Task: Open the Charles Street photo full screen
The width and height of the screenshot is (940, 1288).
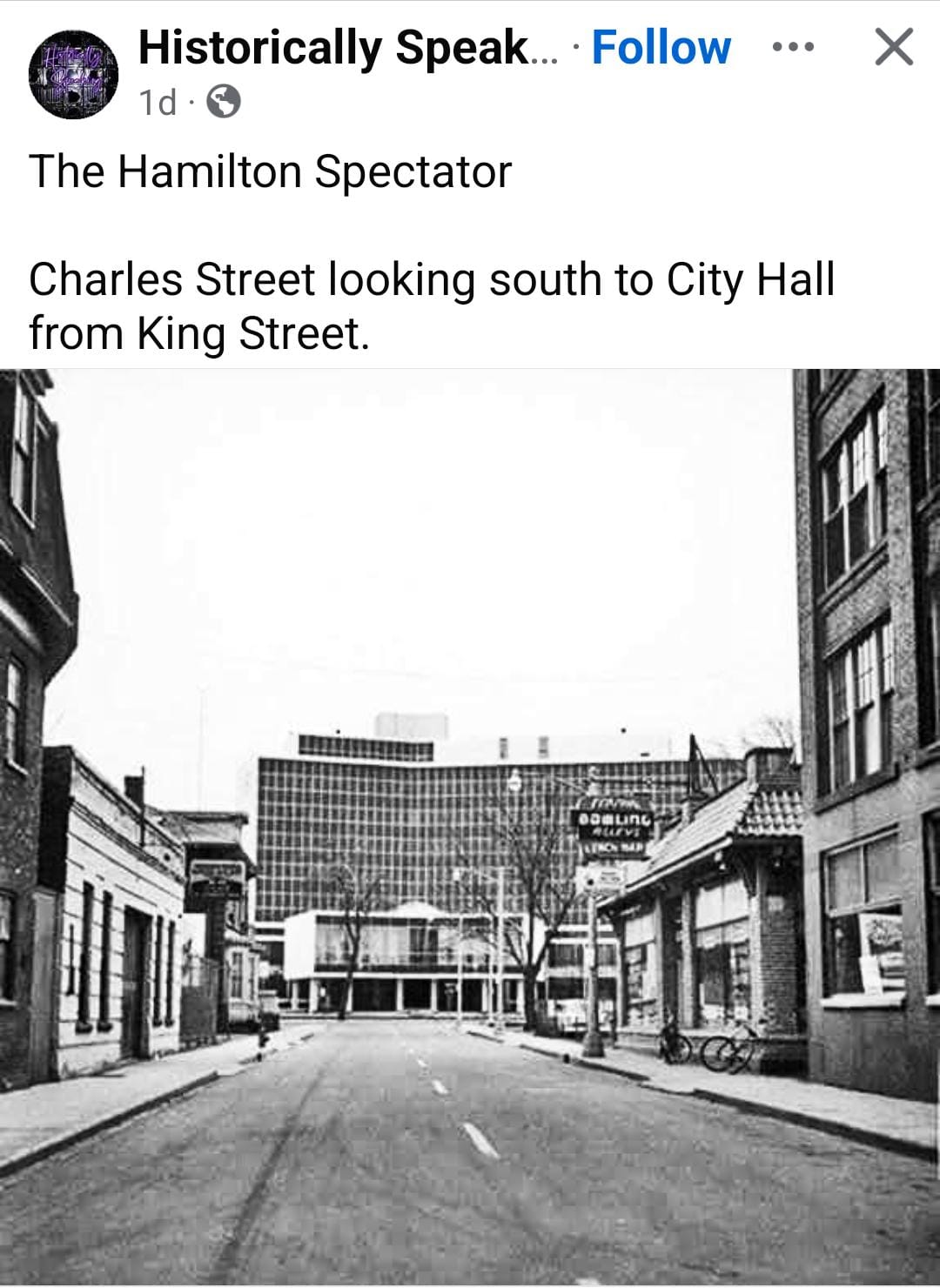Action: tap(470, 827)
